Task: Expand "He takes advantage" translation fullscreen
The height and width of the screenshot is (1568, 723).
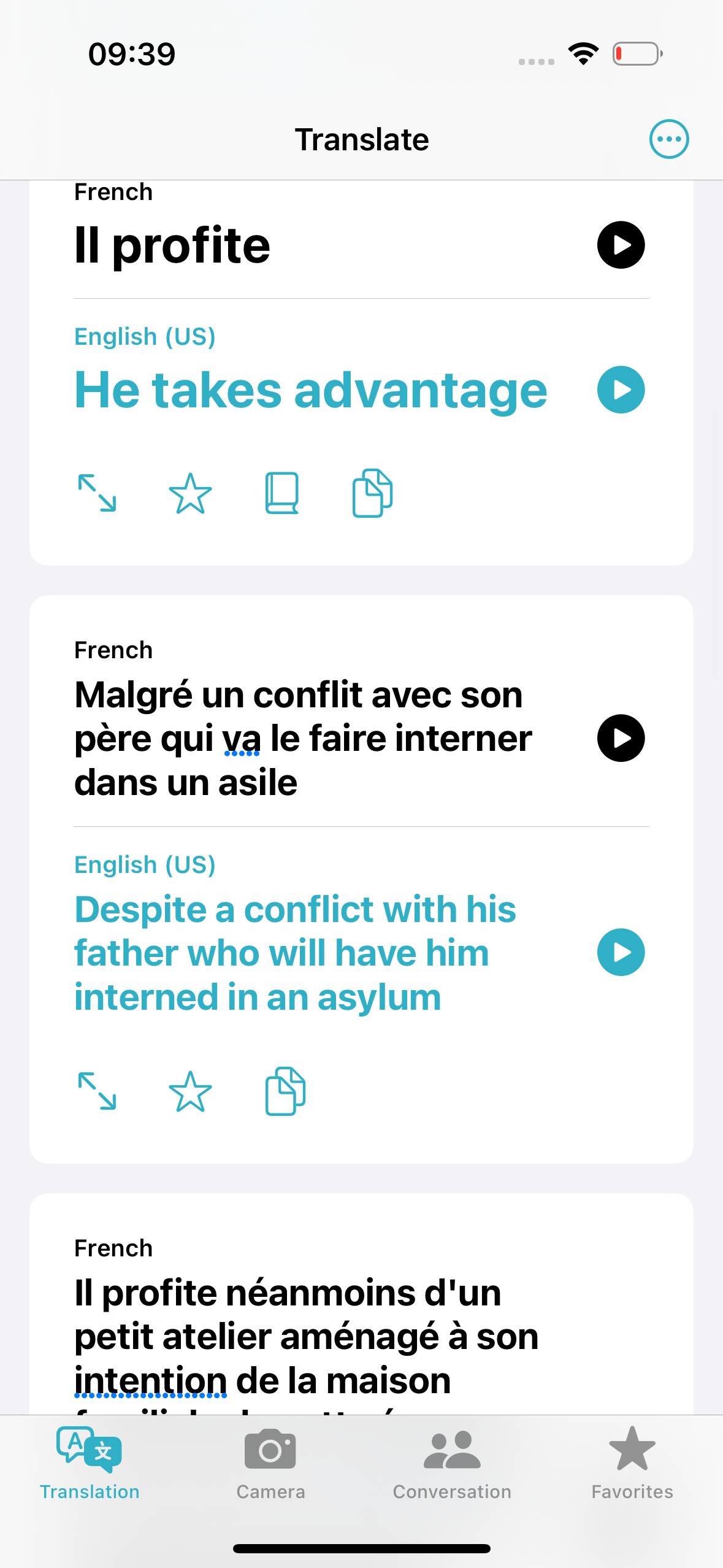Action: (97, 493)
